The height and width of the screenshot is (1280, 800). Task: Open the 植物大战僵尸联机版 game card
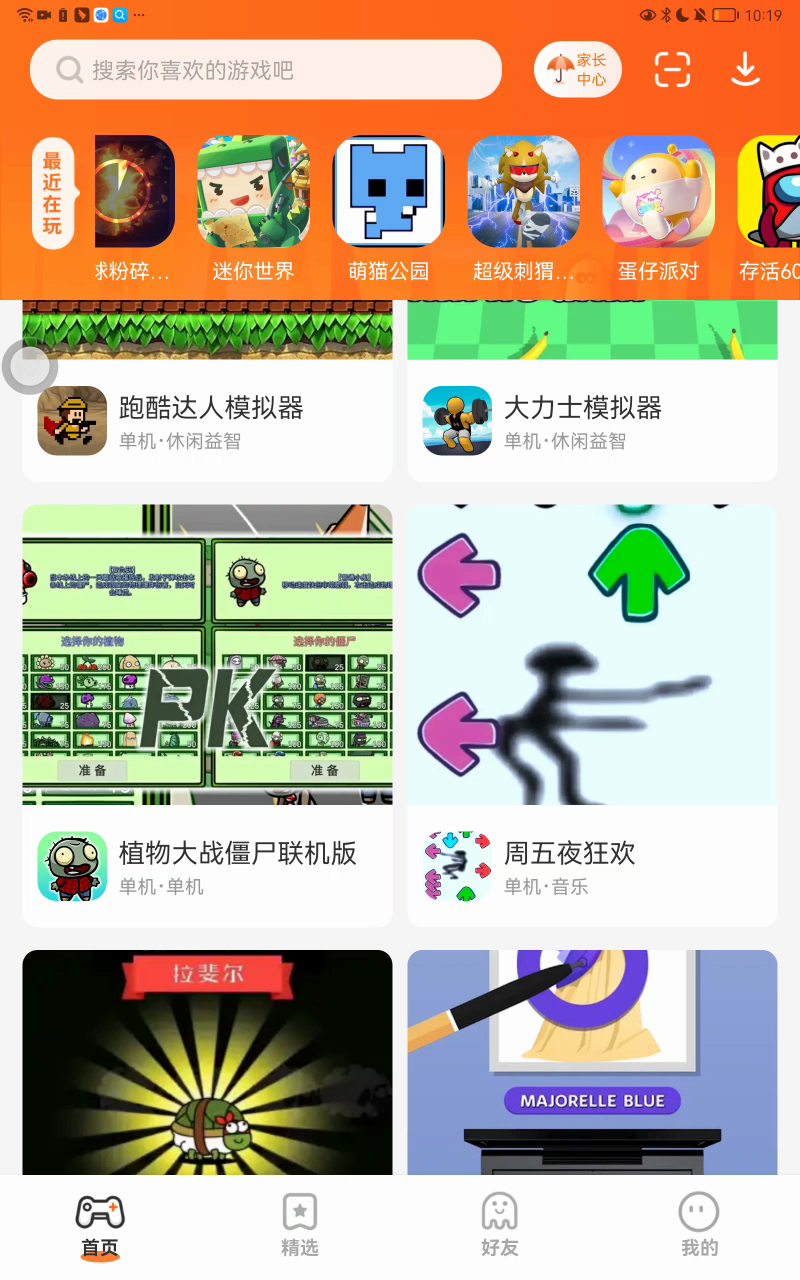point(207,715)
